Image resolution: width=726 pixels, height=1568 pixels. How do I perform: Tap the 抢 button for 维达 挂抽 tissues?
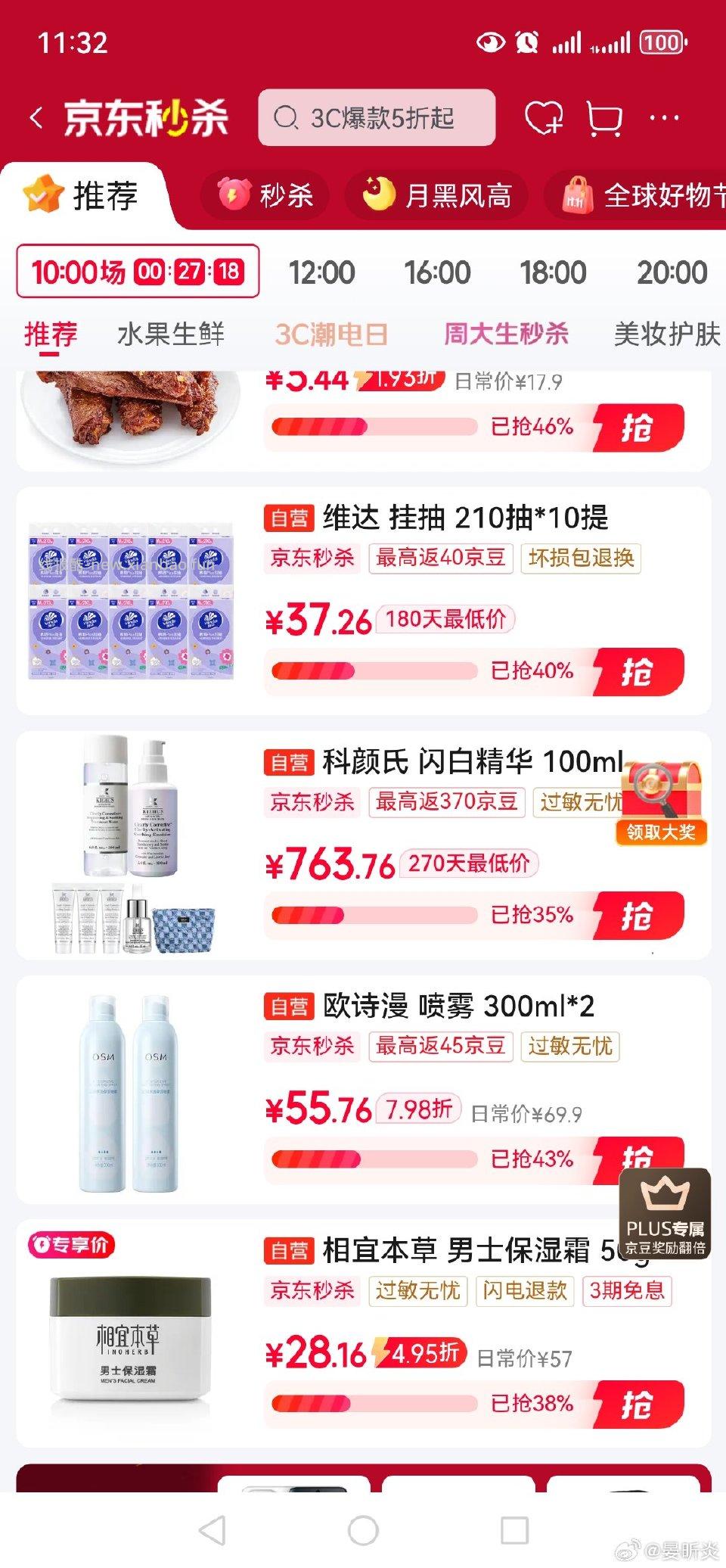click(x=642, y=670)
